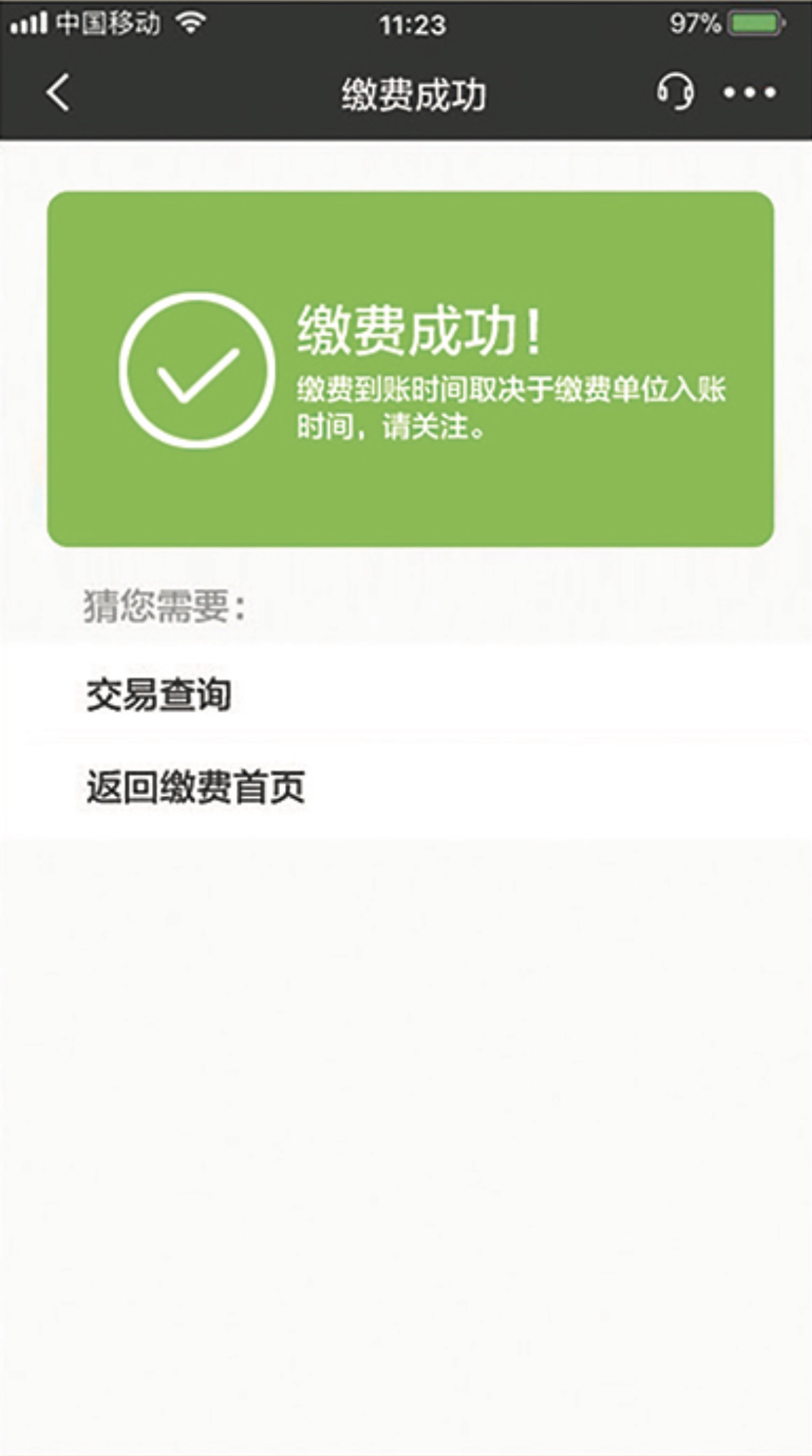
Task: Open 交易查询 transaction inquiry
Action: coord(159,695)
